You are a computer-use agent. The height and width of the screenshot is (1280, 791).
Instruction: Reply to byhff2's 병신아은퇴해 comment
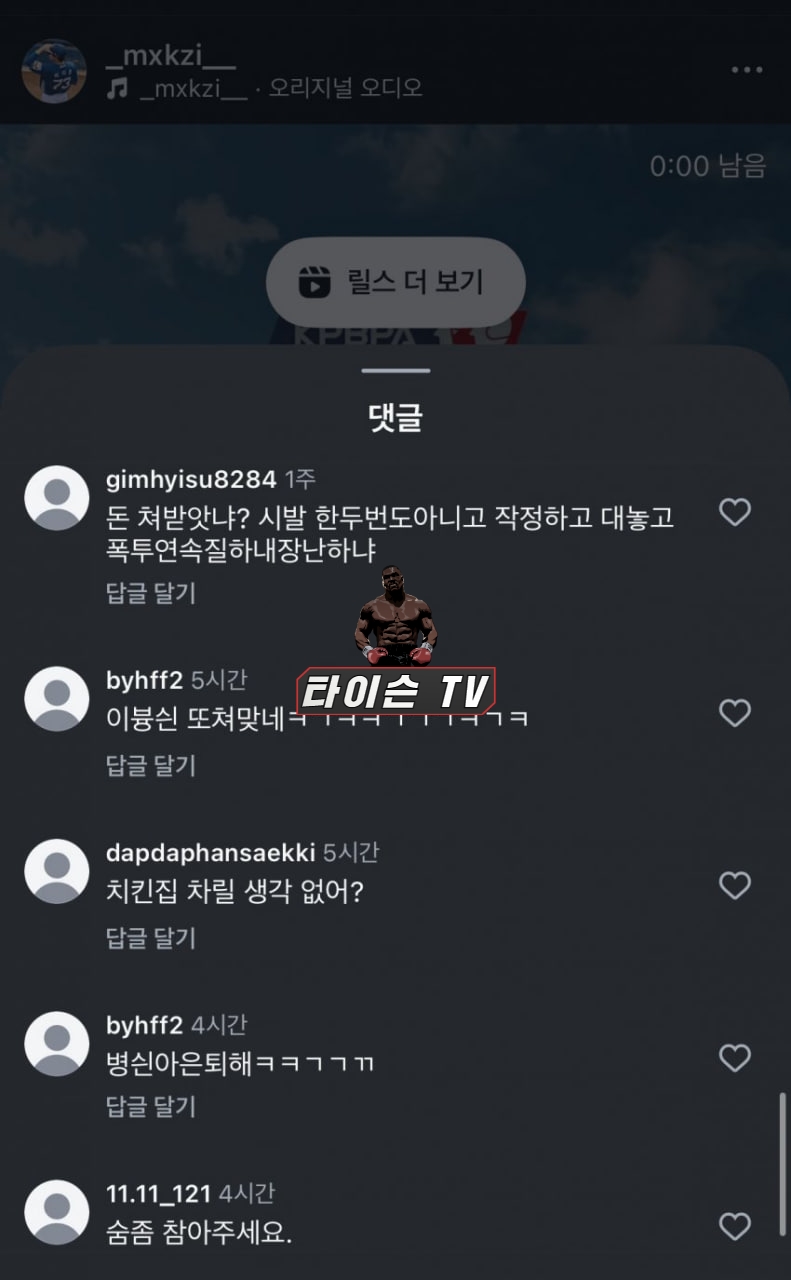(151, 1106)
